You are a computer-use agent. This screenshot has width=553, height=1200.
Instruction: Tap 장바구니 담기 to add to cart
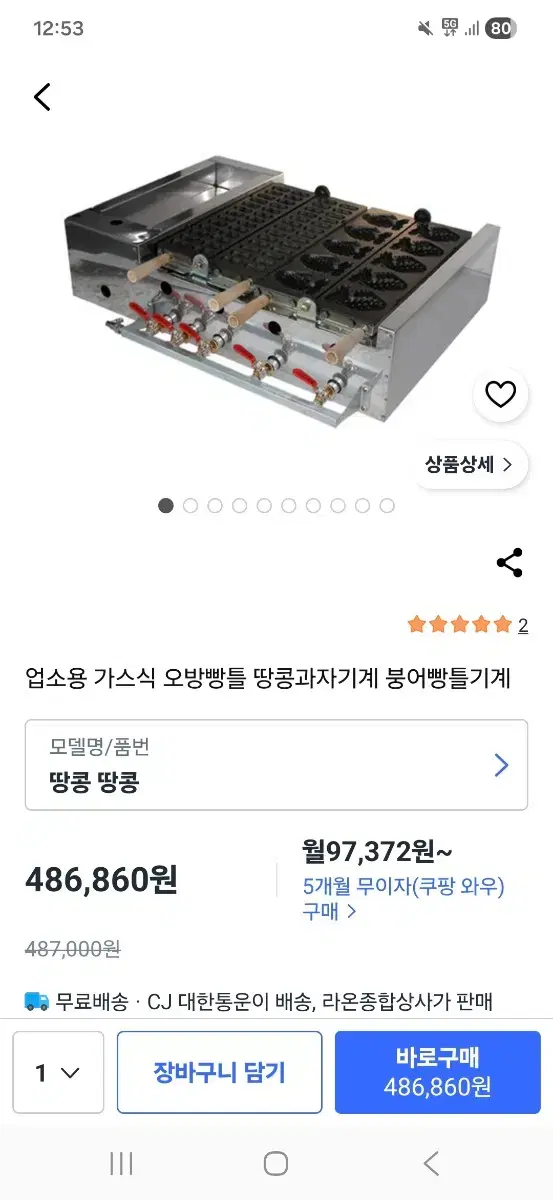click(219, 1073)
